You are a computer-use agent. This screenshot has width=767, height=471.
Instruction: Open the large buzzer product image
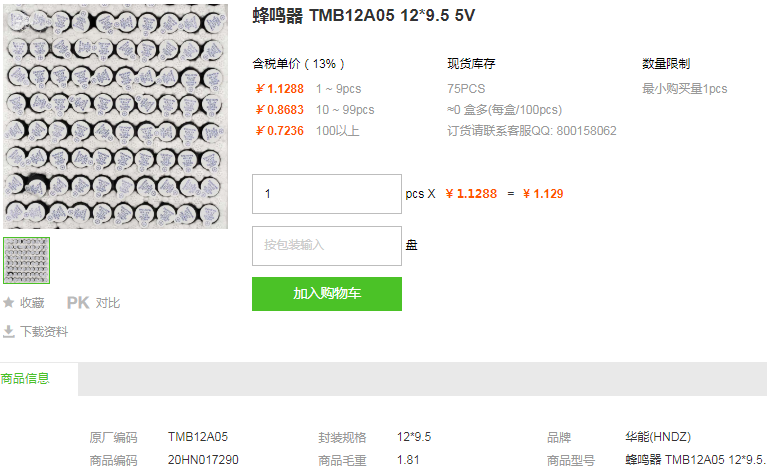[x=116, y=115]
